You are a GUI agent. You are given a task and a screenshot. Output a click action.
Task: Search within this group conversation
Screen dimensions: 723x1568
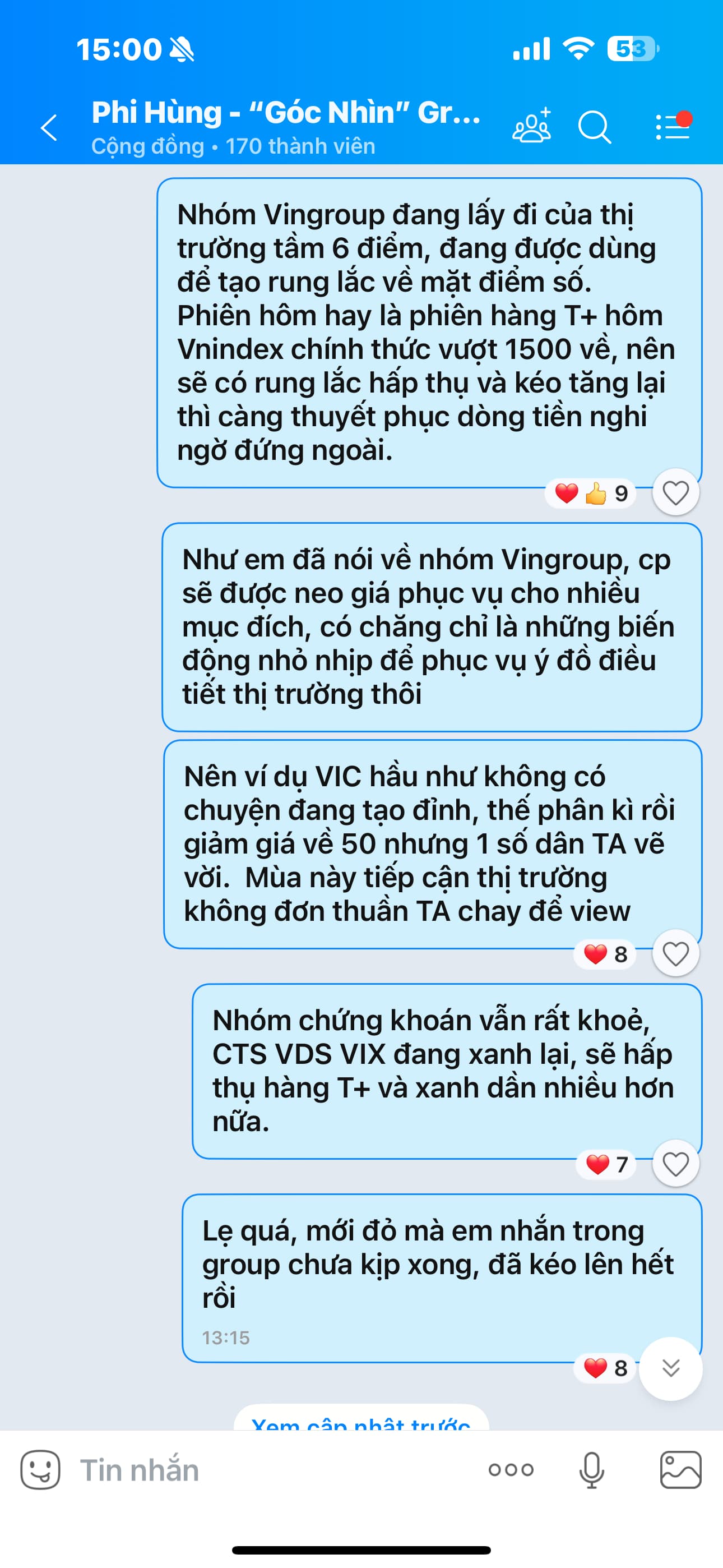(x=594, y=127)
